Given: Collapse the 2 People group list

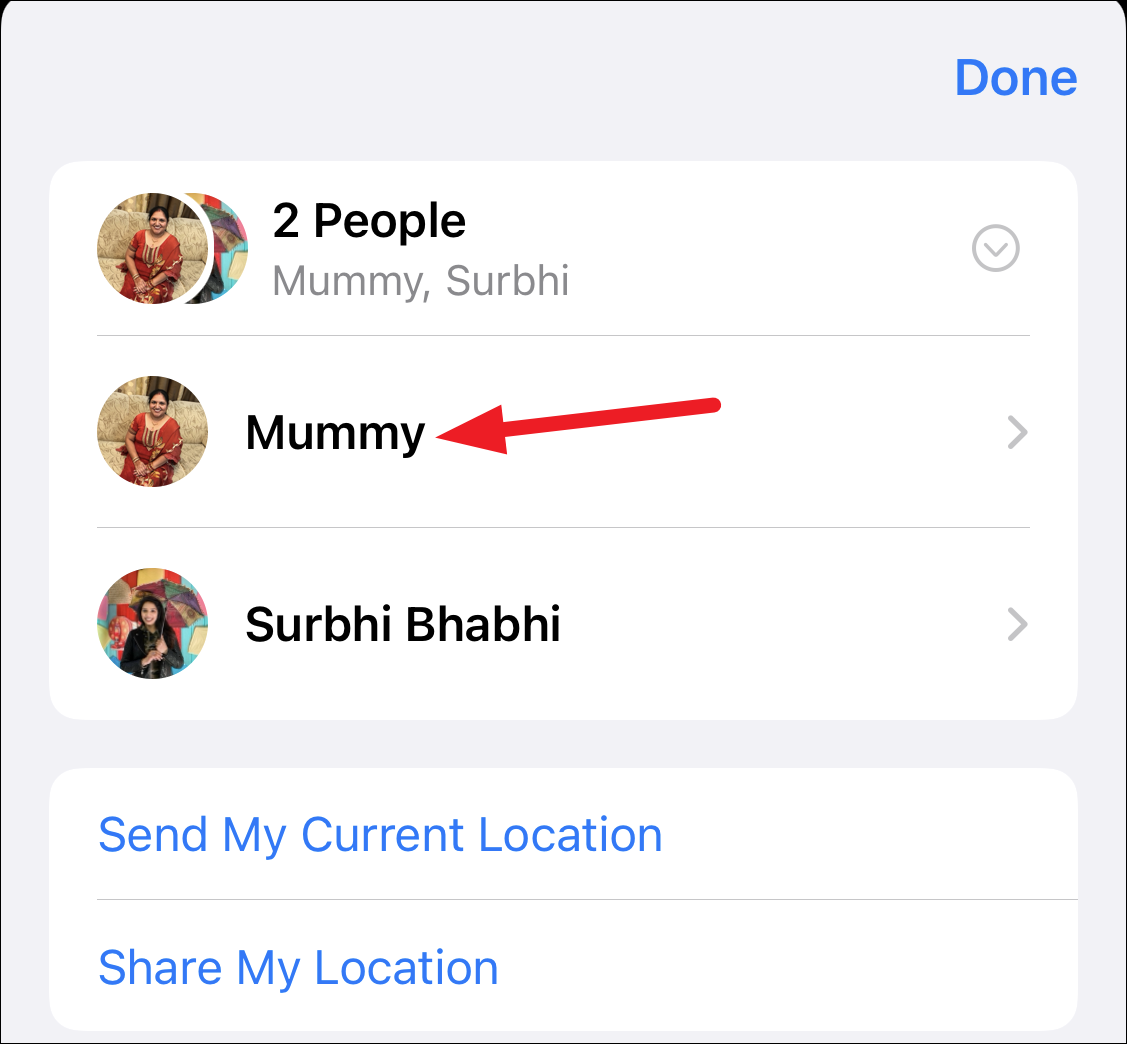Looking at the screenshot, I should tap(995, 248).
